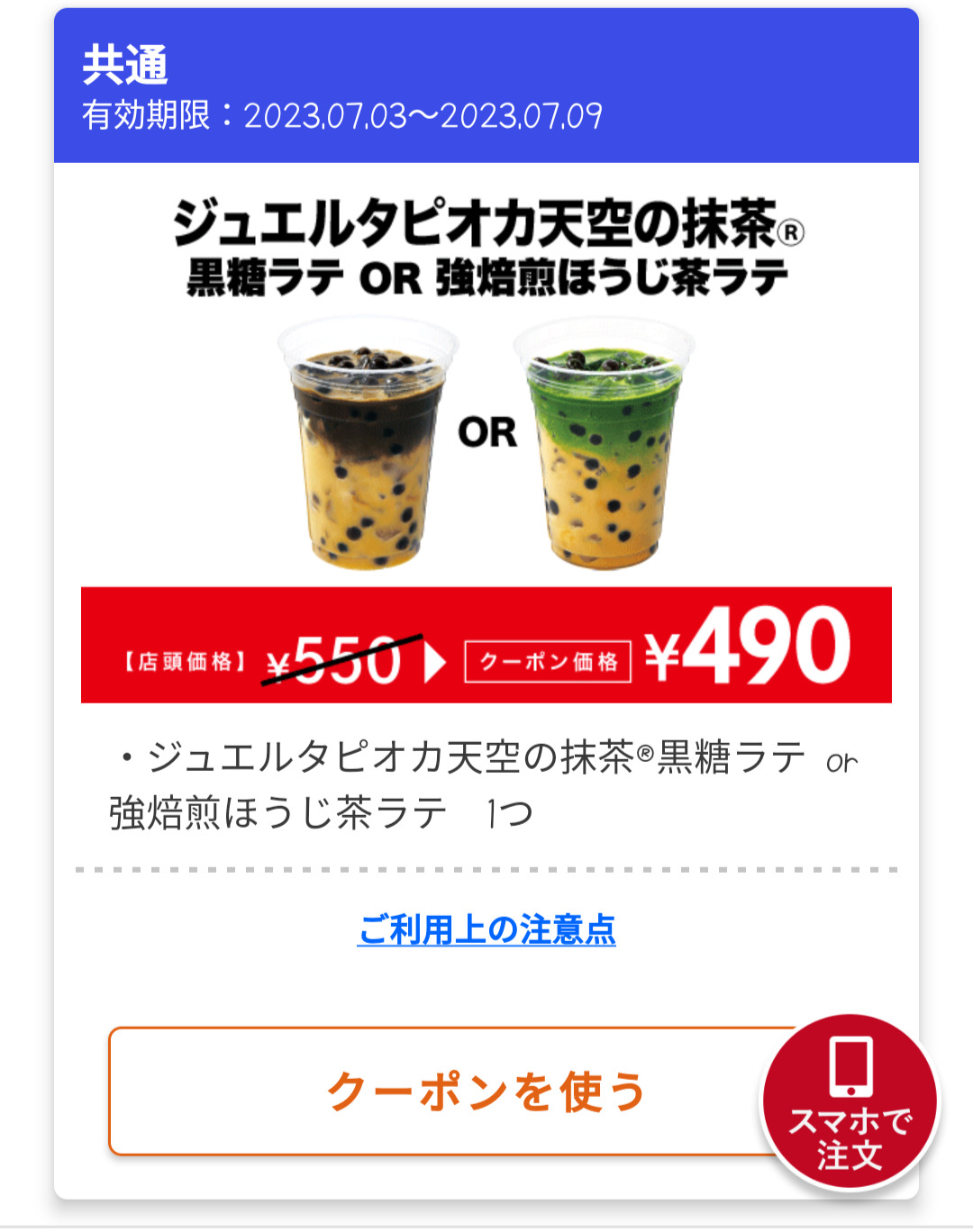Open スマホで注文 floating button
Viewport: 973px width, 1232px height.
pyautogui.click(x=850, y=1103)
